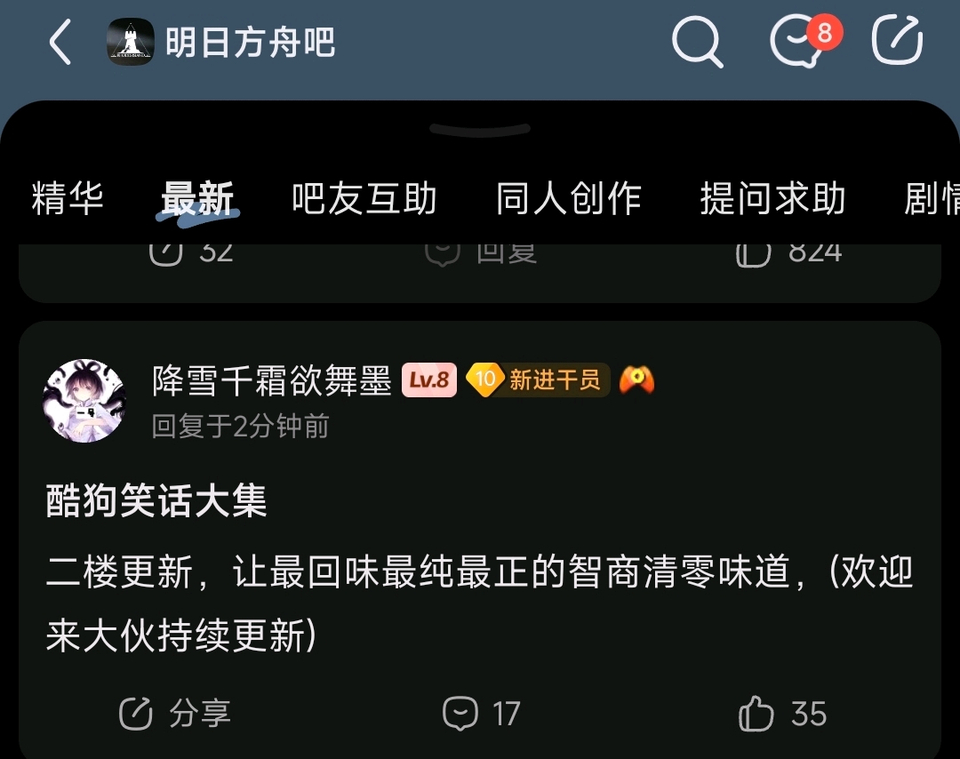
Task: Open search in 明日方舟吧
Action: tap(697, 42)
